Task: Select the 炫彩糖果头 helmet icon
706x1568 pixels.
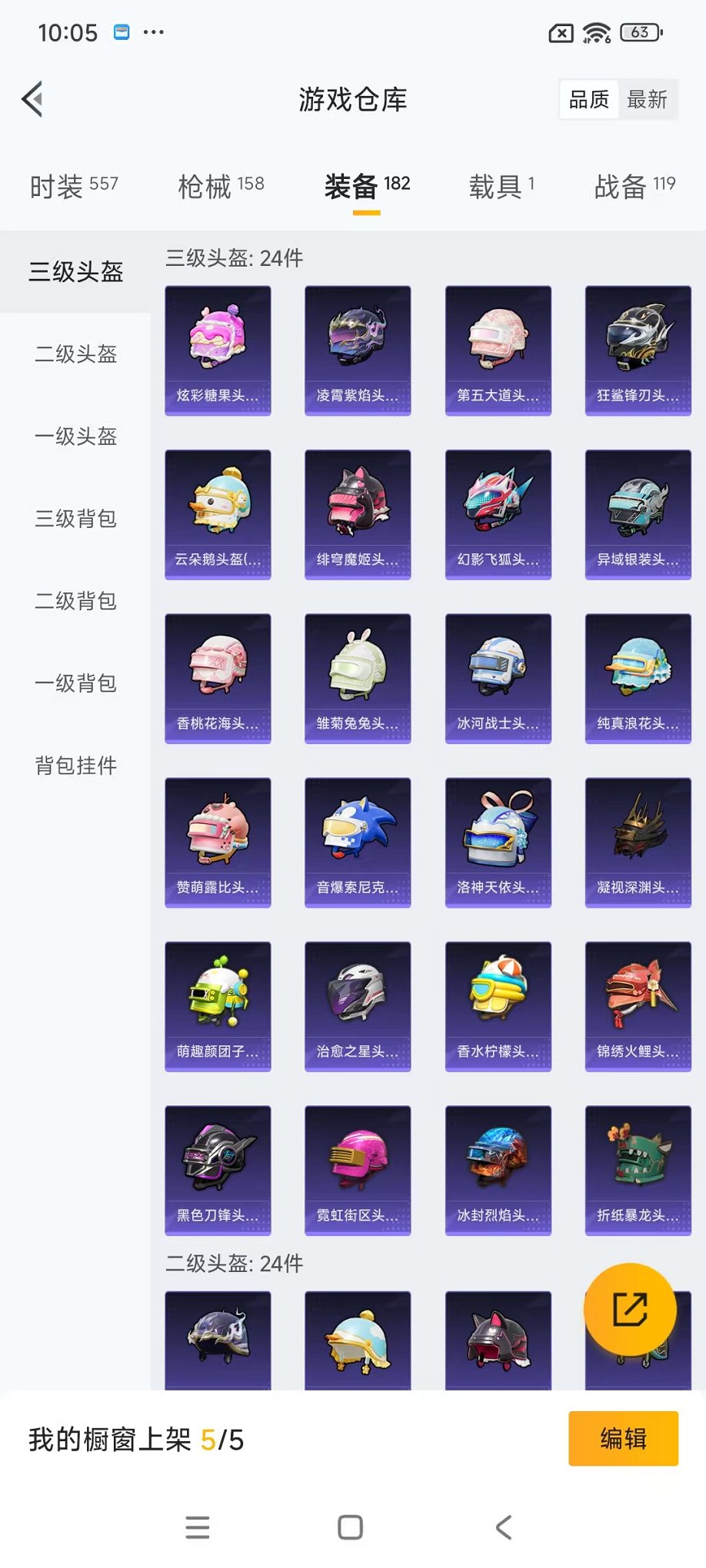Action: (x=218, y=342)
